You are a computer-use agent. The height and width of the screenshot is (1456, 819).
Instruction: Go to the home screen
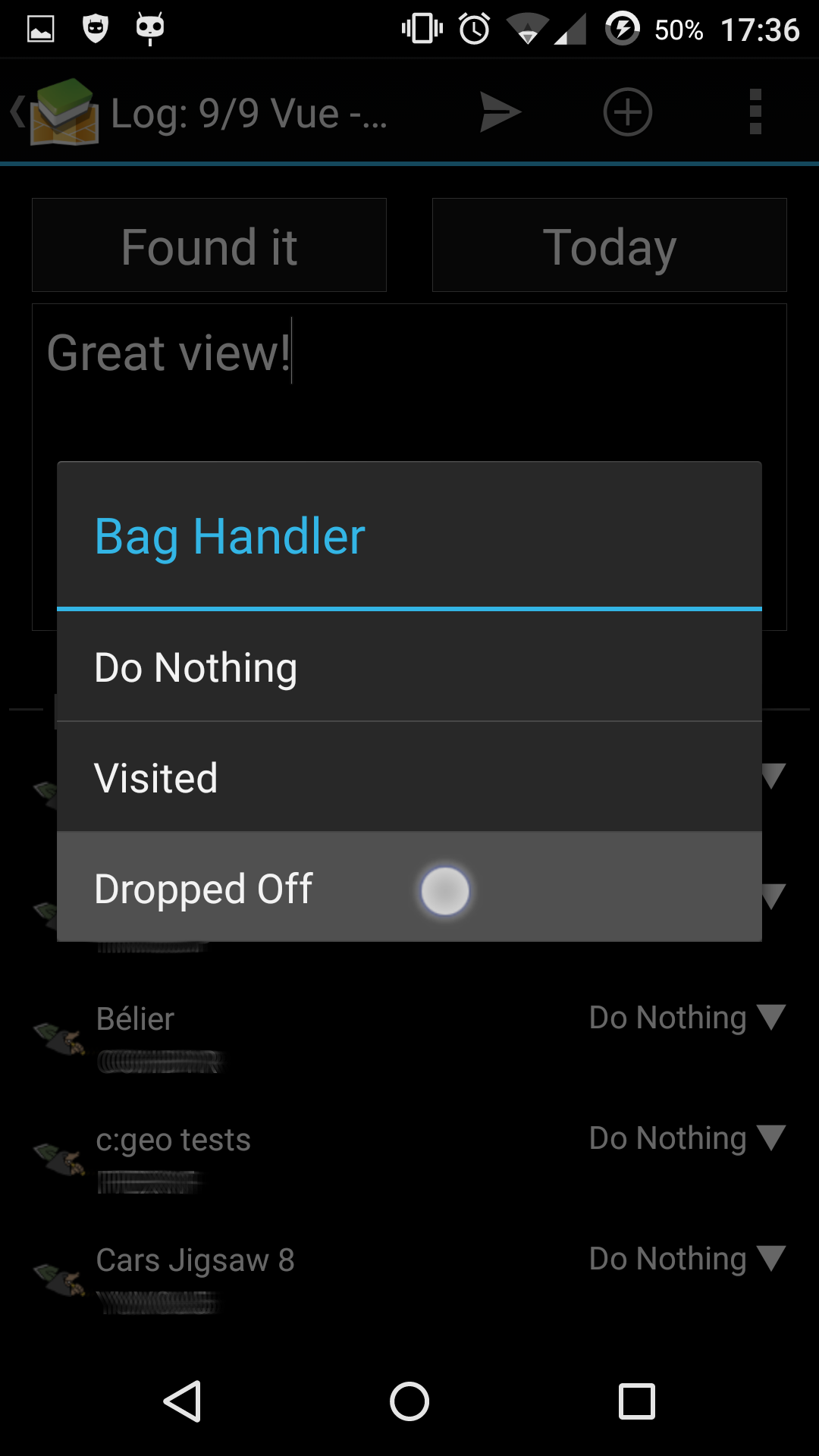tap(409, 1401)
